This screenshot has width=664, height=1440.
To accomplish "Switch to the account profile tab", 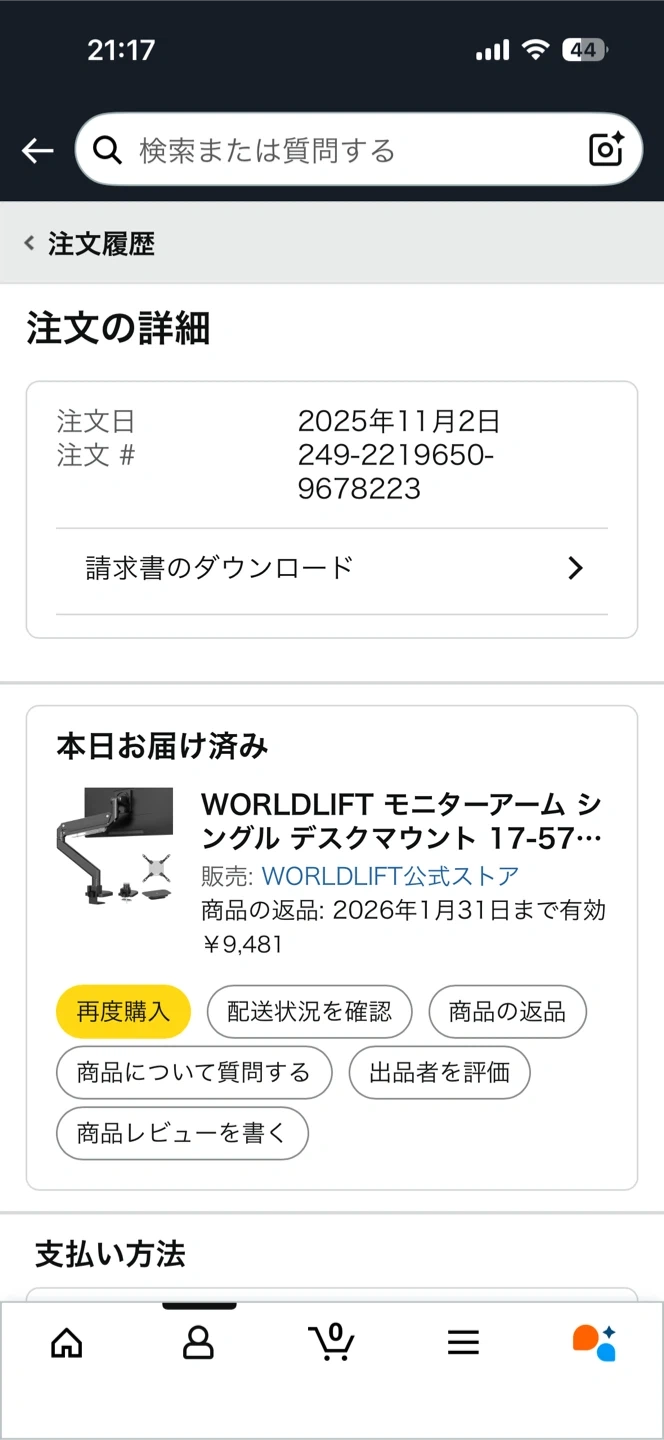I will pos(198,1342).
